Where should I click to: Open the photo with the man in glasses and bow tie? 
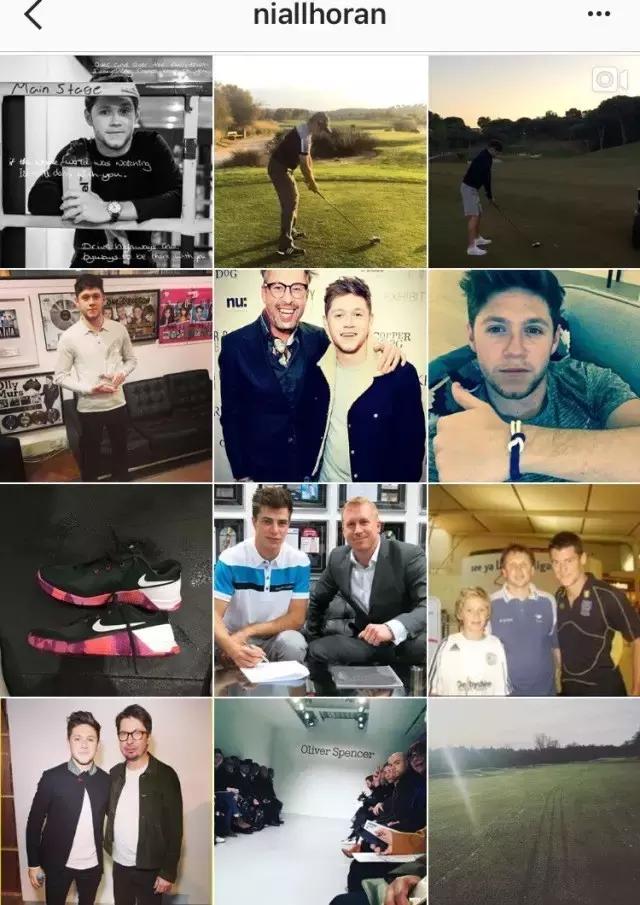[320, 376]
